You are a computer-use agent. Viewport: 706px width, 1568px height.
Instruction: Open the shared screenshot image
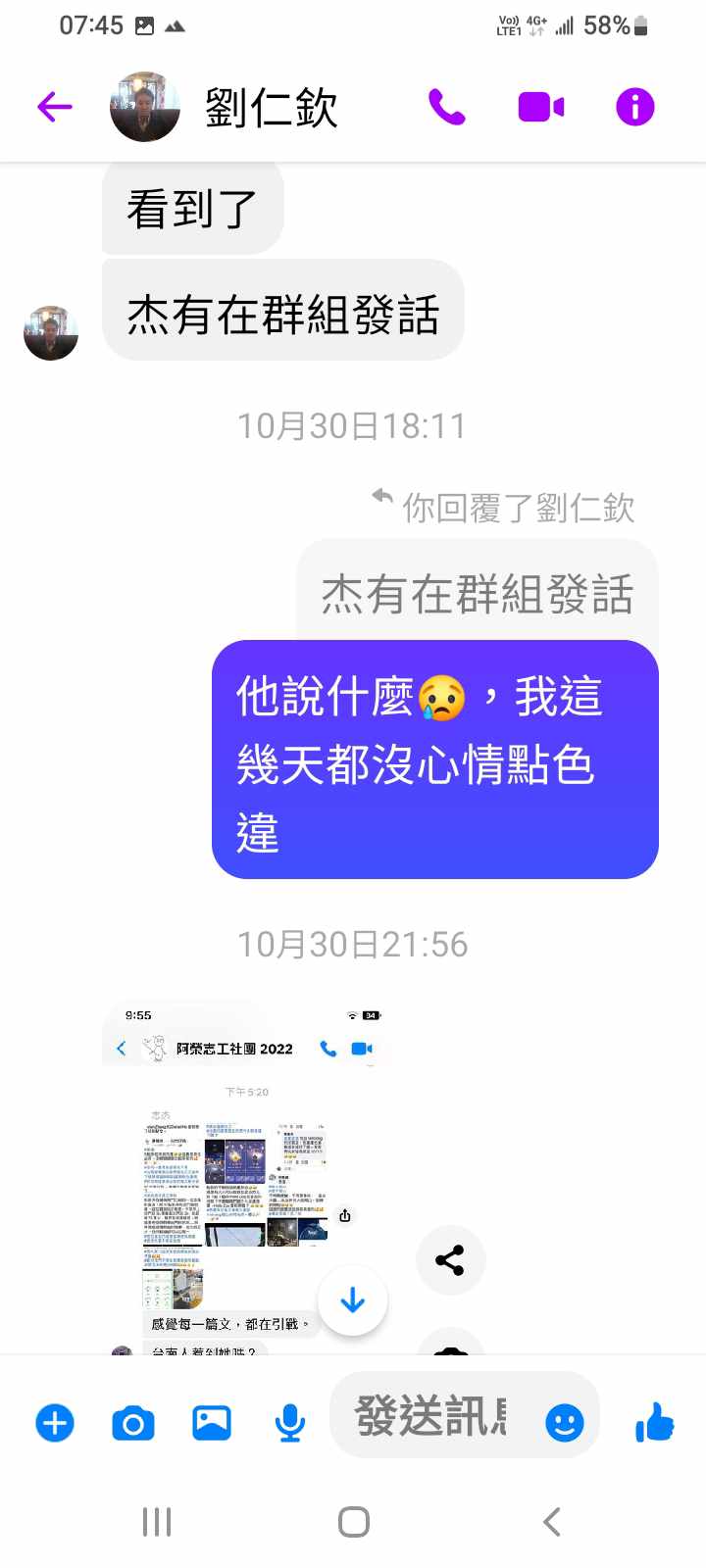[245, 1176]
